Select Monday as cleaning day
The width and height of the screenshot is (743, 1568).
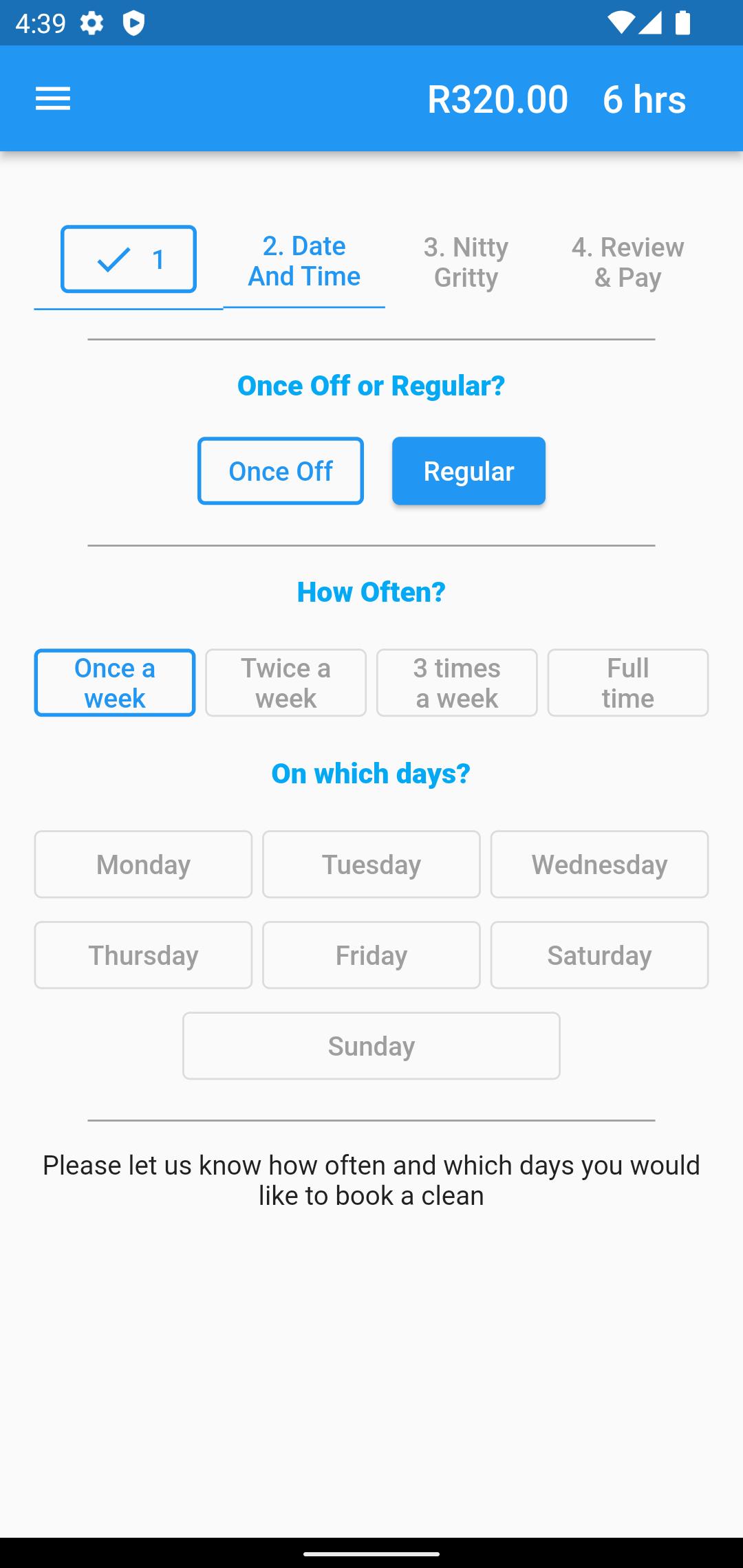tap(143, 864)
